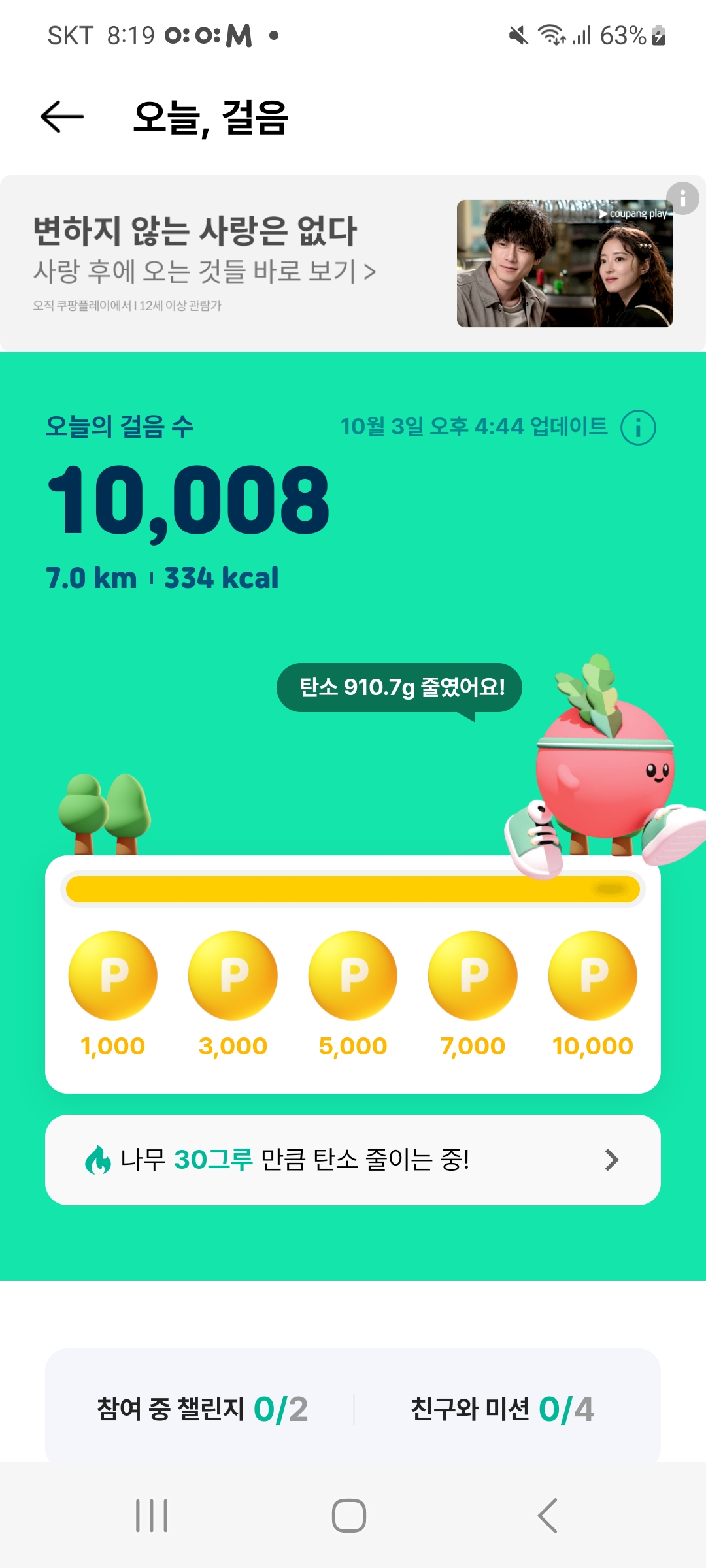Collect the 1,000 steps point coin

pos(113,975)
